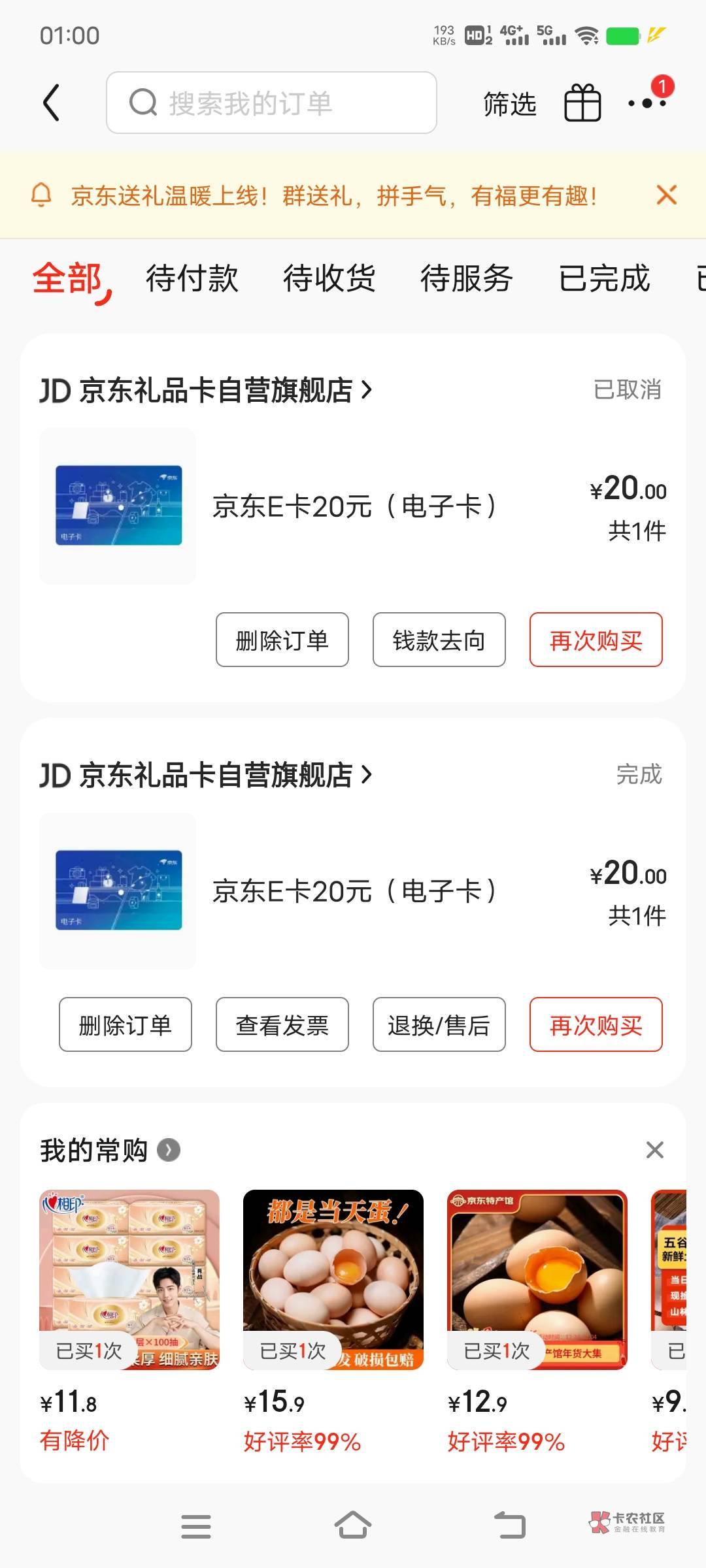Tap the 搜索我的订单 search box
Image resolution: width=706 pixels, height=1568 pixels.
pyautogui.click(x=271, y=103)
